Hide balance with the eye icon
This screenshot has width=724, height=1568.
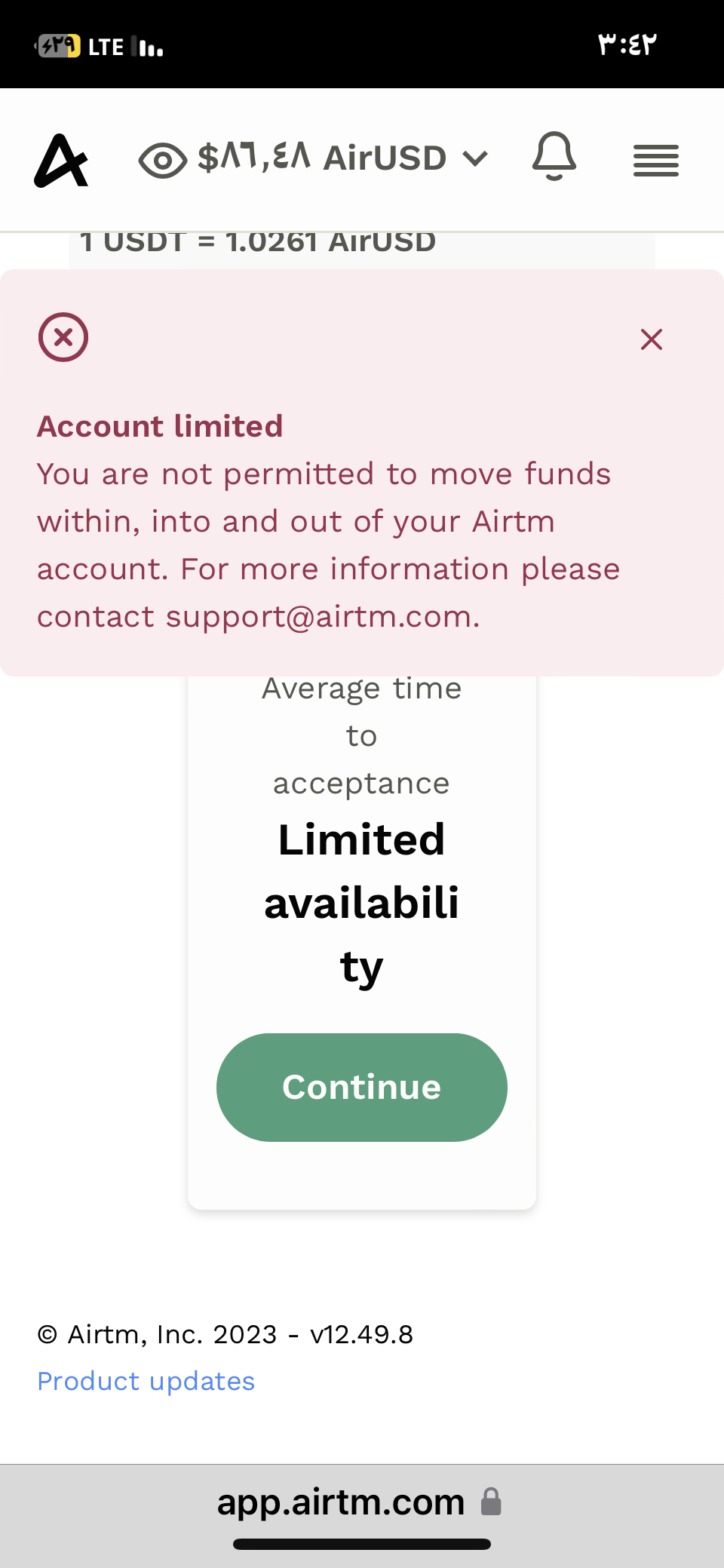(163, 160)
